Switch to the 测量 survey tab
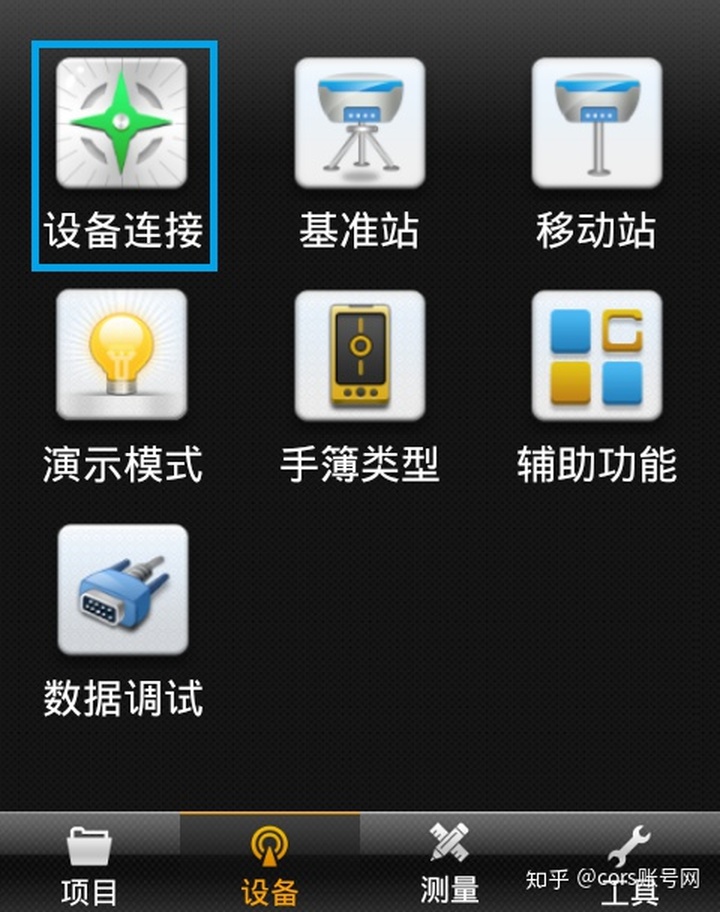Viewport: 720px width, 912px height. 450,862
